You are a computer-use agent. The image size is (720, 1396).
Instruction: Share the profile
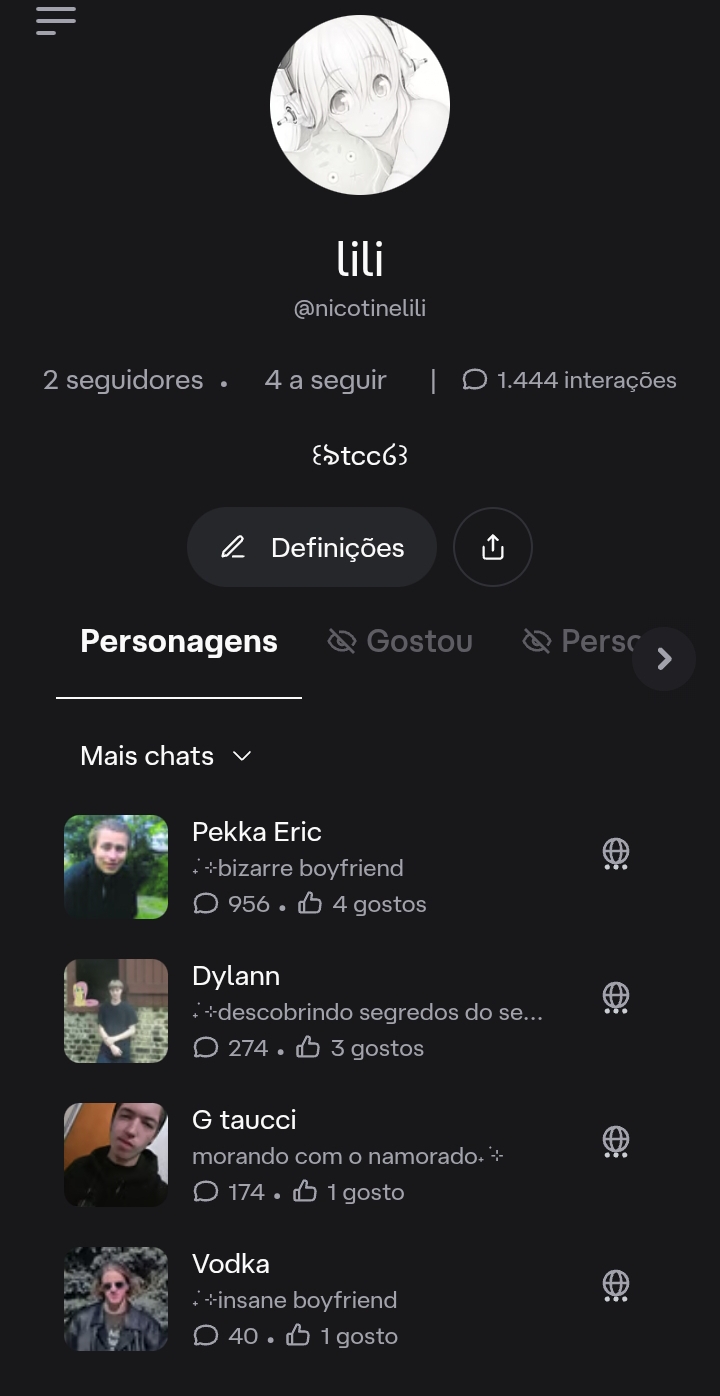point(492,547)
